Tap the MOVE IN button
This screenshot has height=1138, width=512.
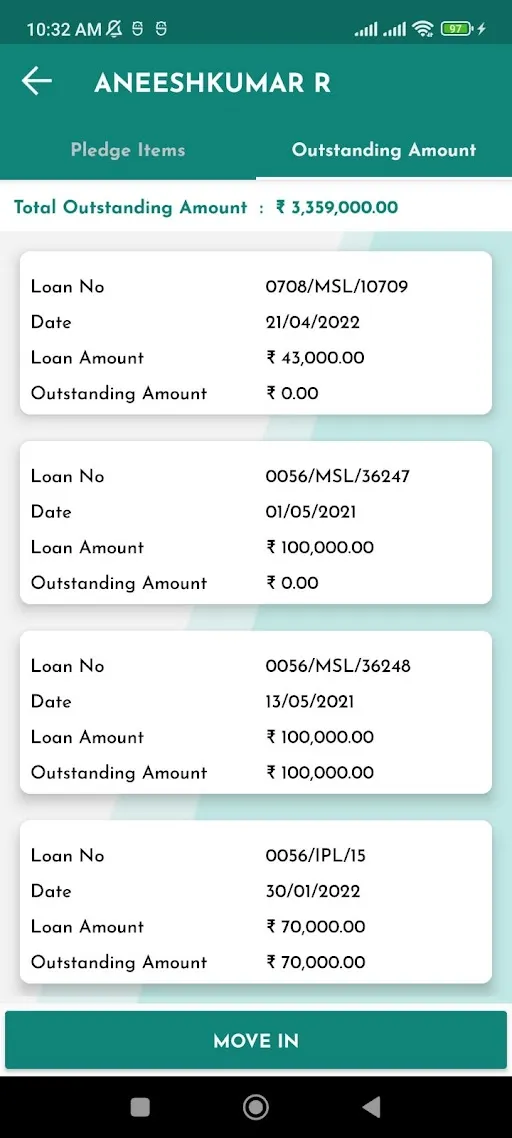[x=256, y=1040]
